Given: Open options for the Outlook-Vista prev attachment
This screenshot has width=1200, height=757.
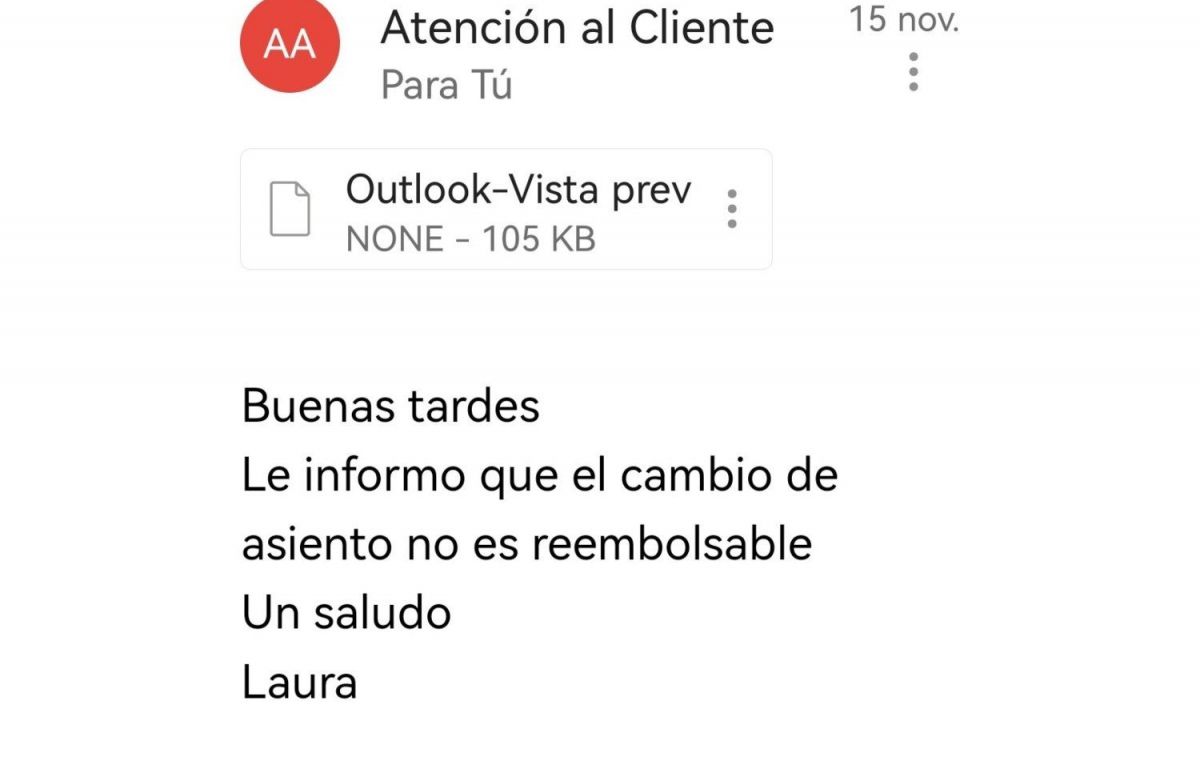Looking at the screenshot, I should pos(732,209).
